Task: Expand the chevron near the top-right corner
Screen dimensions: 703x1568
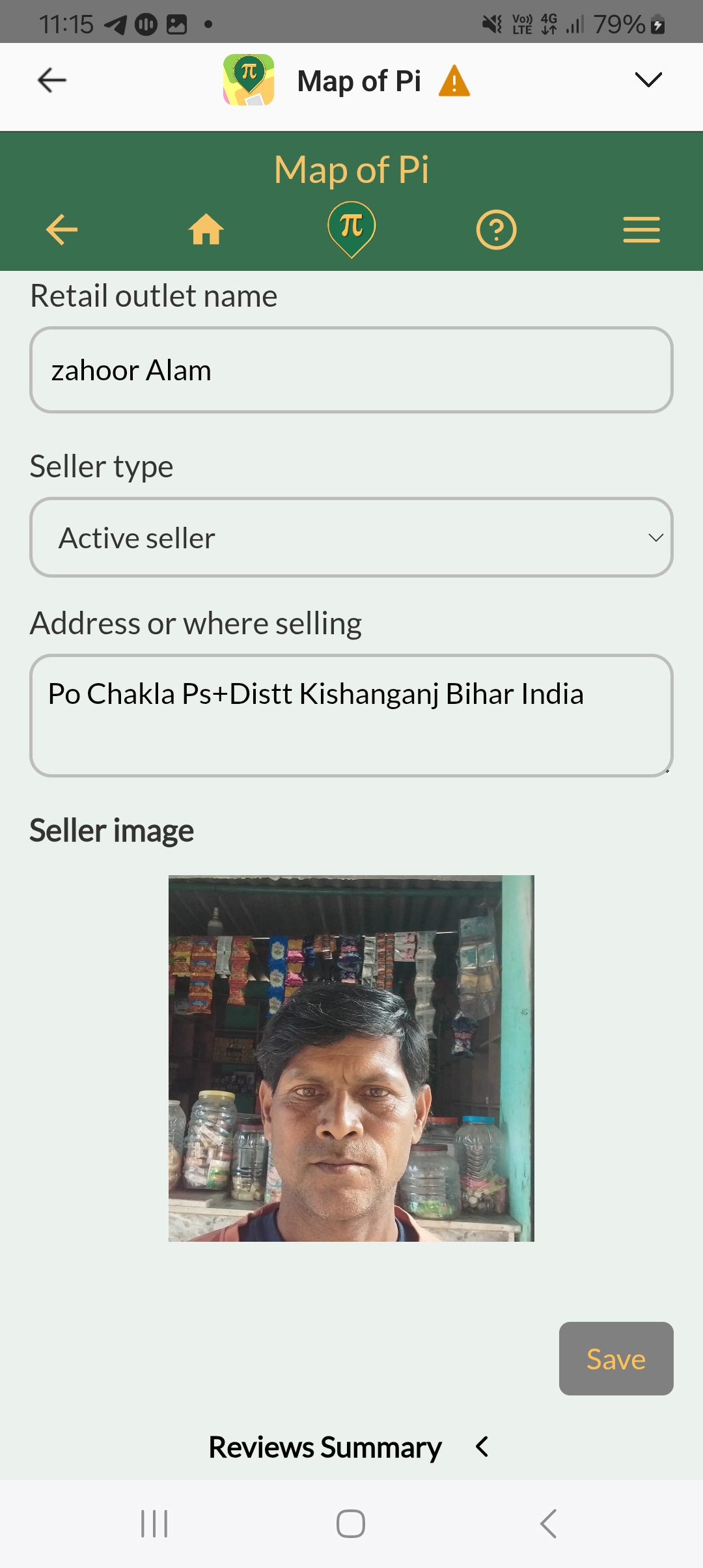Action: pyautogui.click(x=648, y=78)
